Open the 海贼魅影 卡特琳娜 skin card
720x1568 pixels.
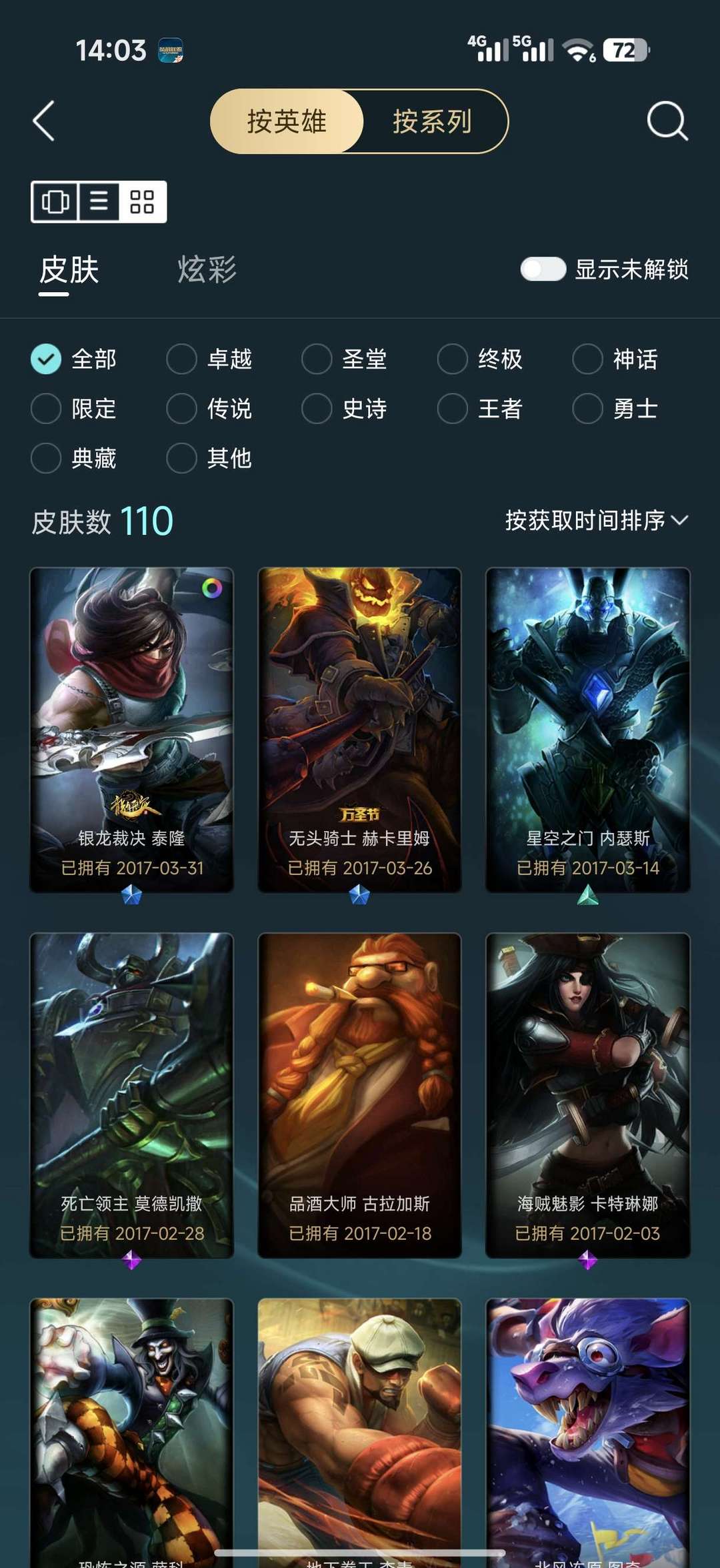(587, 1095)
